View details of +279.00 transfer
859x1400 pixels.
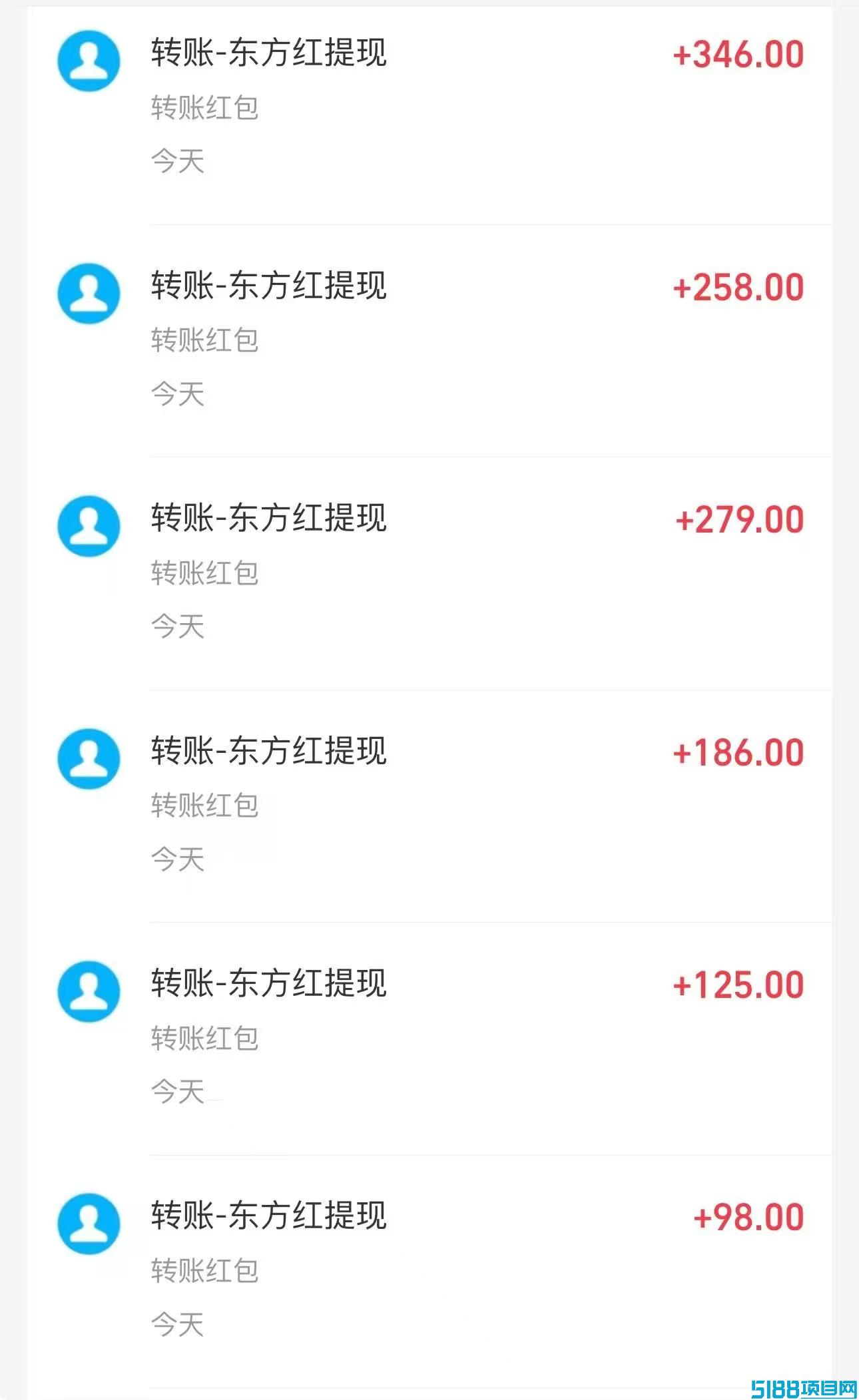pyautogui.click(x=429, y=573)
